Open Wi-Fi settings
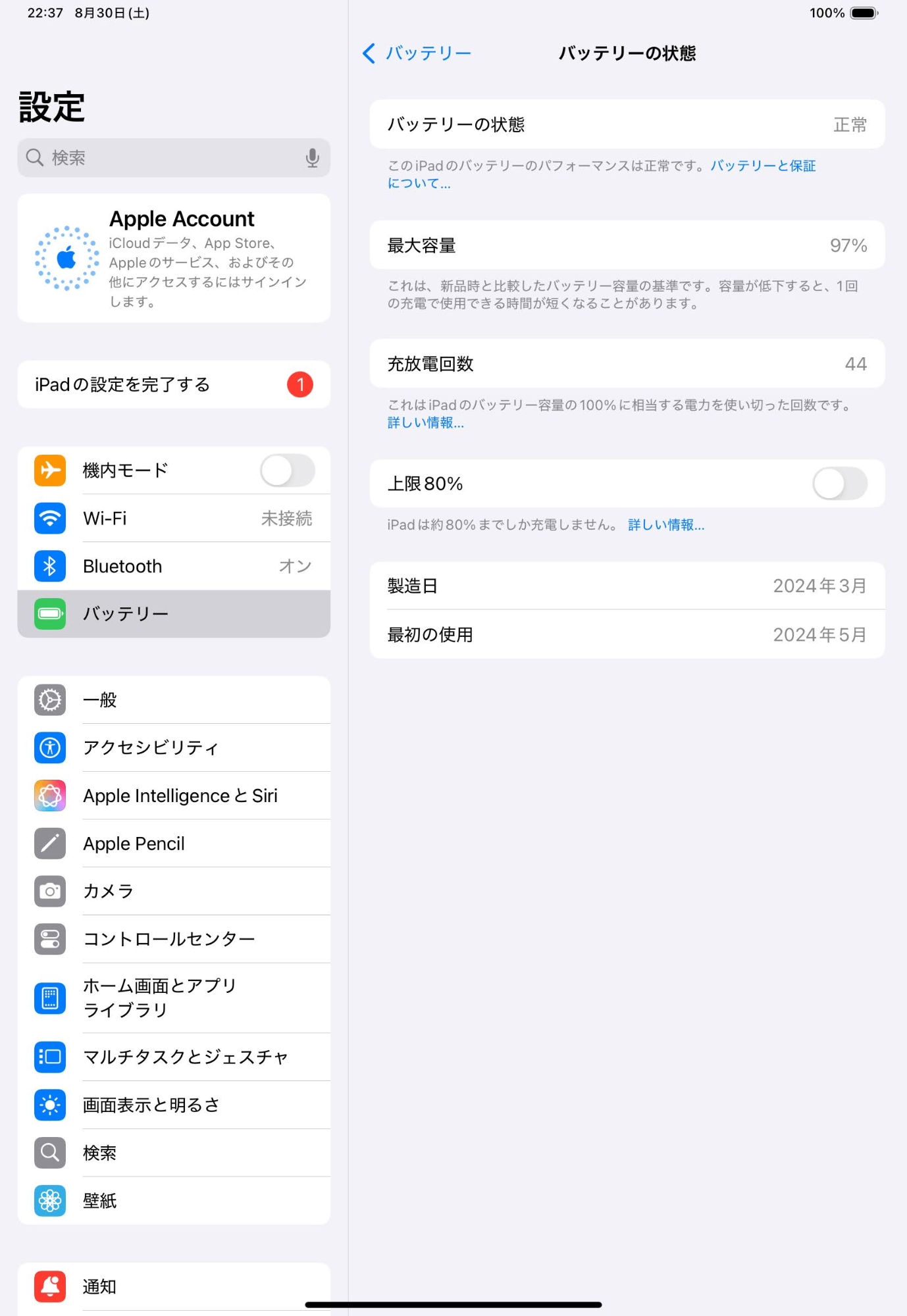The height and width of the screenshot is (1316, 907). pyautogui.click(x=174, y=519)
